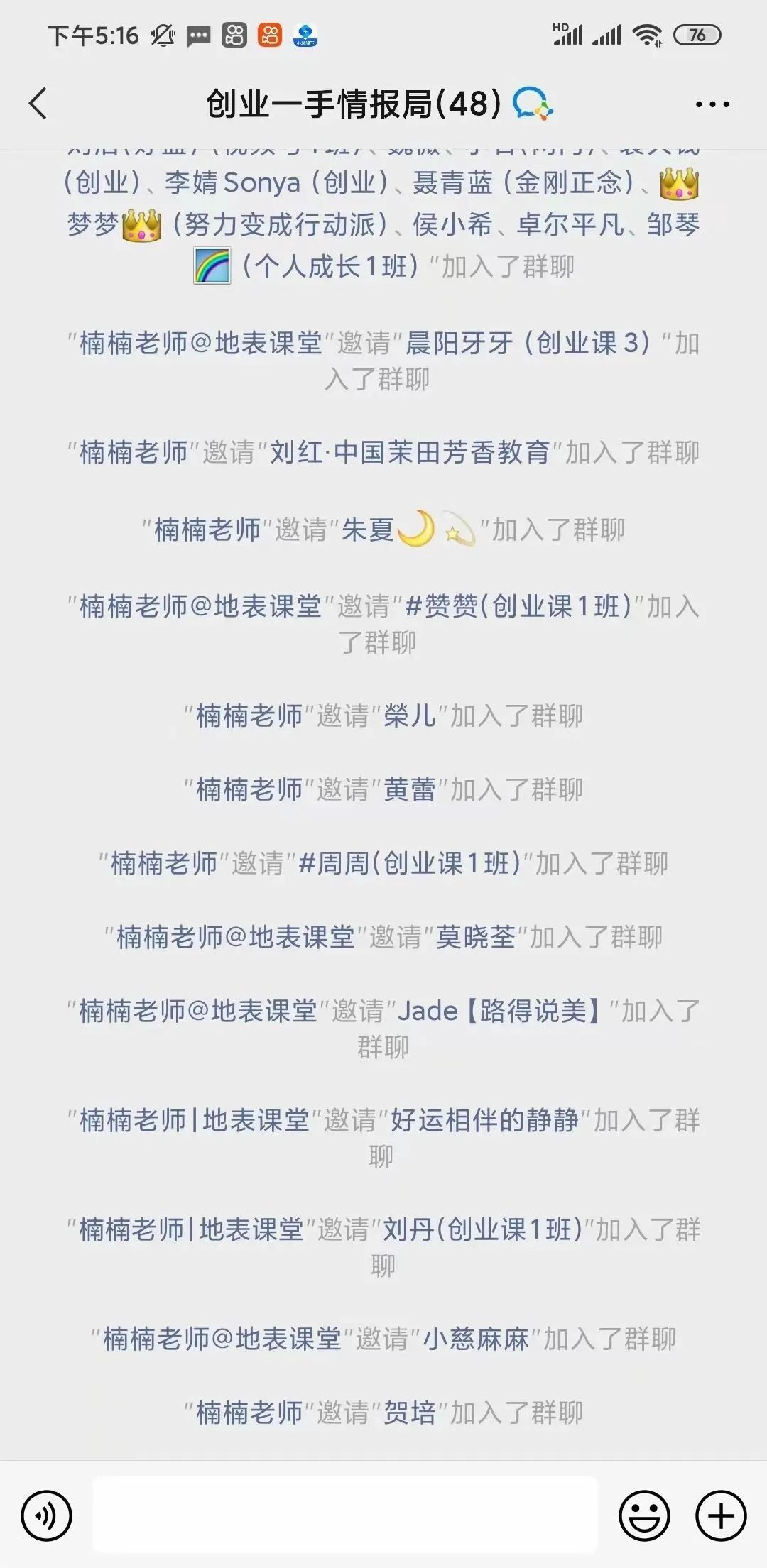This screenshot has height=1568, width=767.
Task: Open #周周(创业课1班) profile
Action: point(409,863)
